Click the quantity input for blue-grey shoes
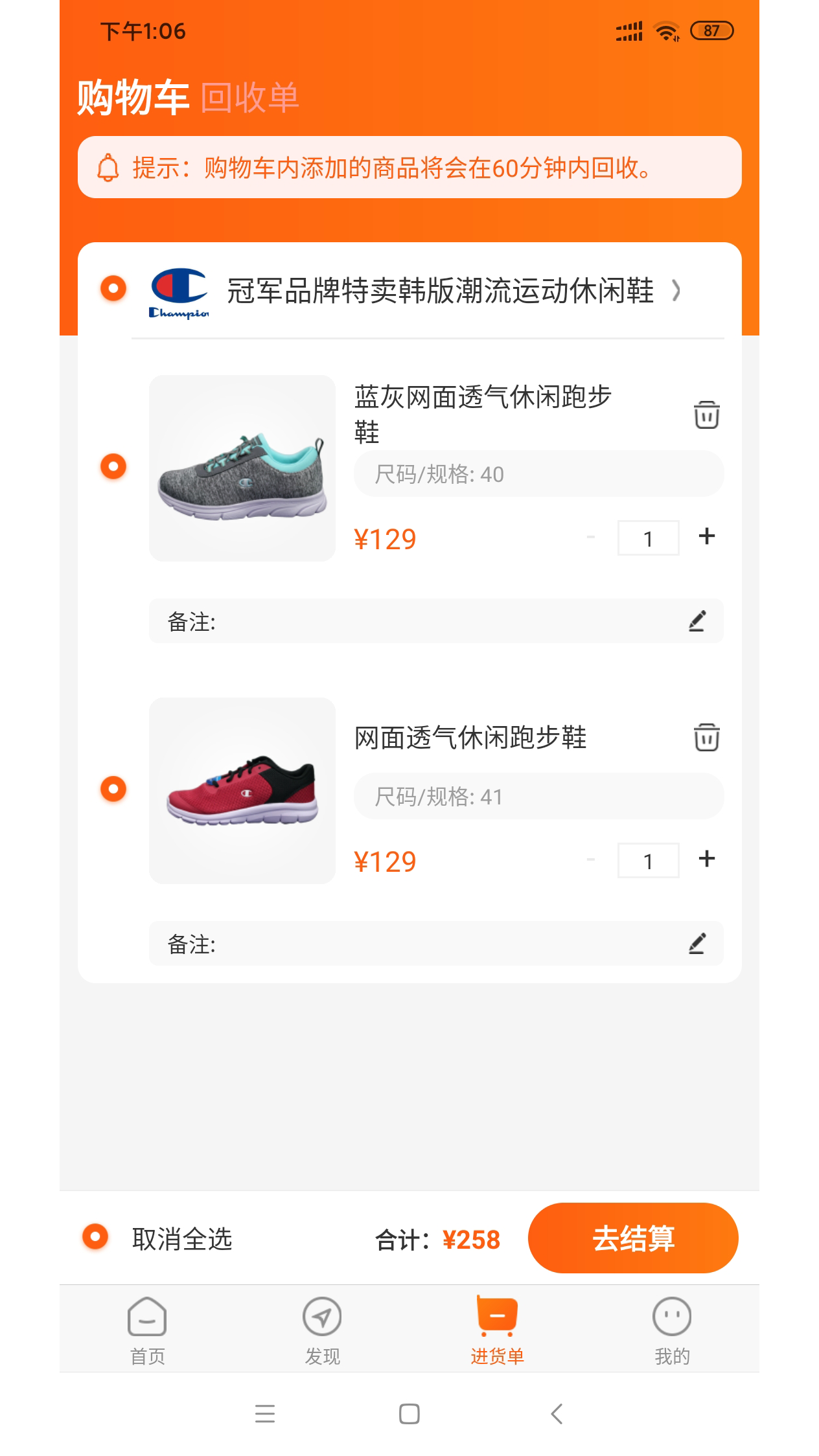The width and height of the screenshot is (819, 1456). point(649,537)
